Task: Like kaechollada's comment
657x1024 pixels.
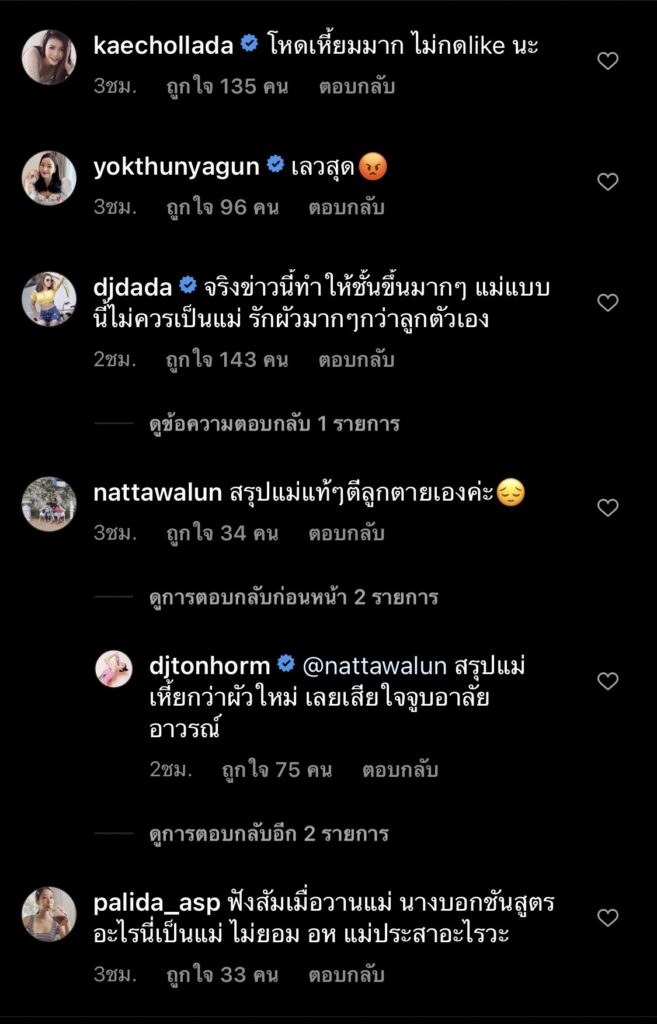Action: [607, 61]
